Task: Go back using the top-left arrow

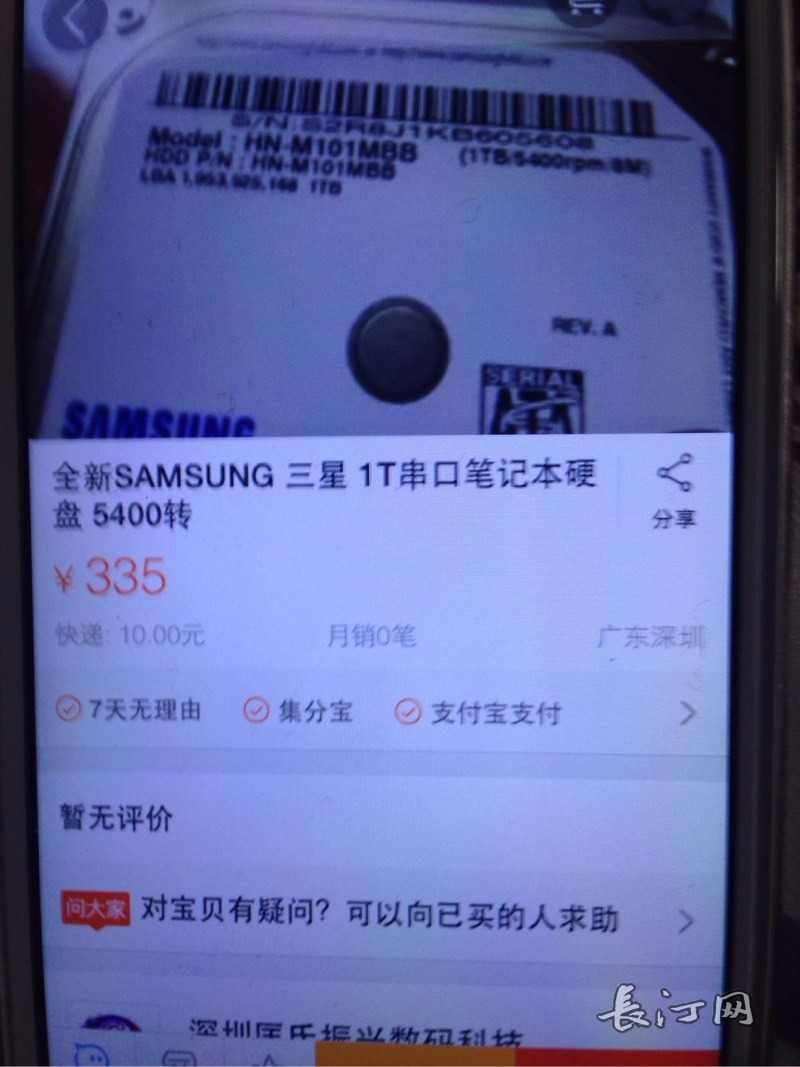Action: click(x=77, y=22)
